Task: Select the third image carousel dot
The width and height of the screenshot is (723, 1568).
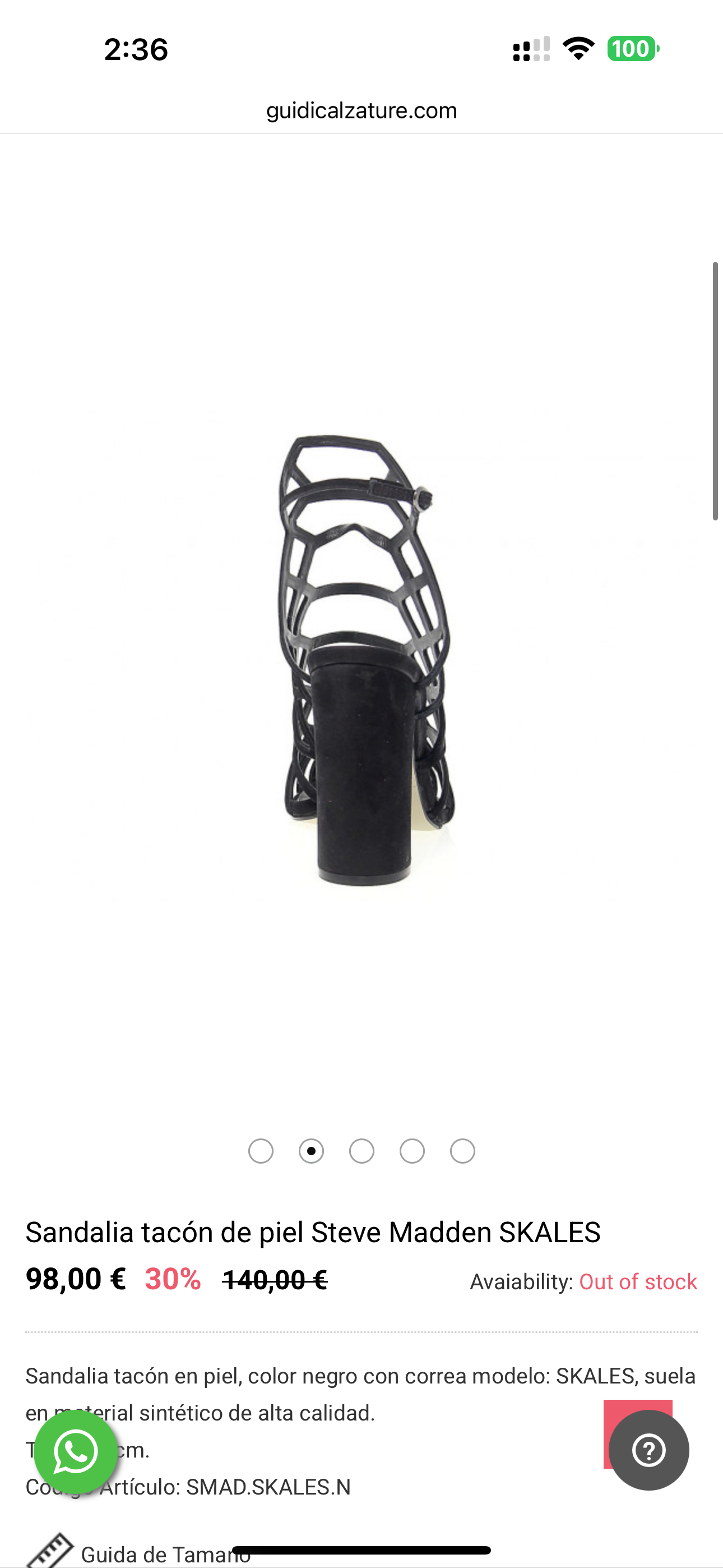Action: point(361,1151)
